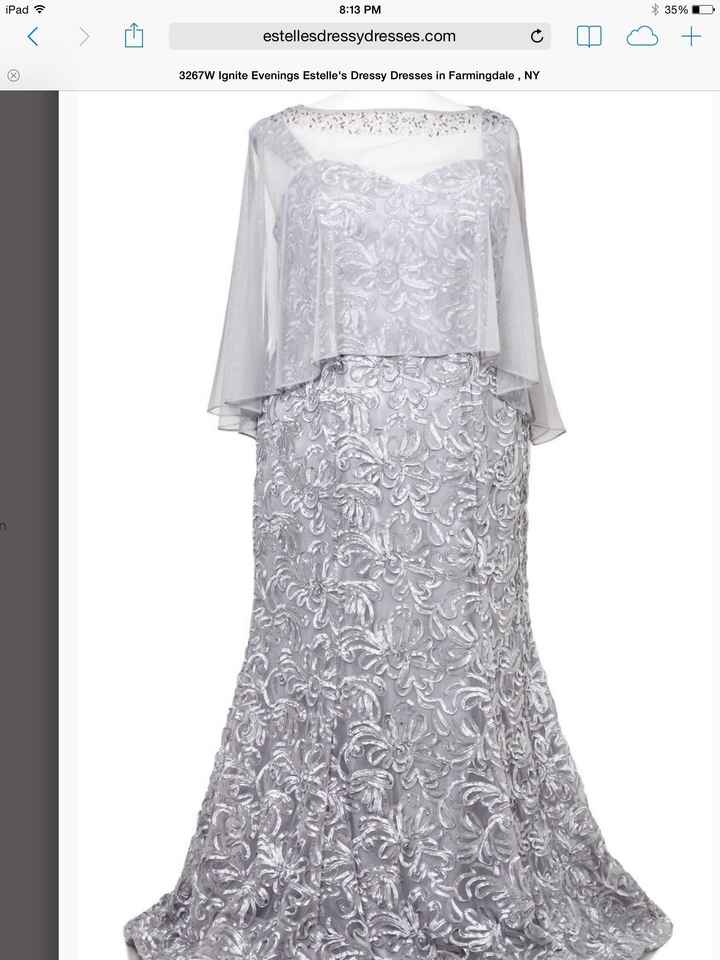
Task: Add a new tab
Action: click(x=691, y=37)
